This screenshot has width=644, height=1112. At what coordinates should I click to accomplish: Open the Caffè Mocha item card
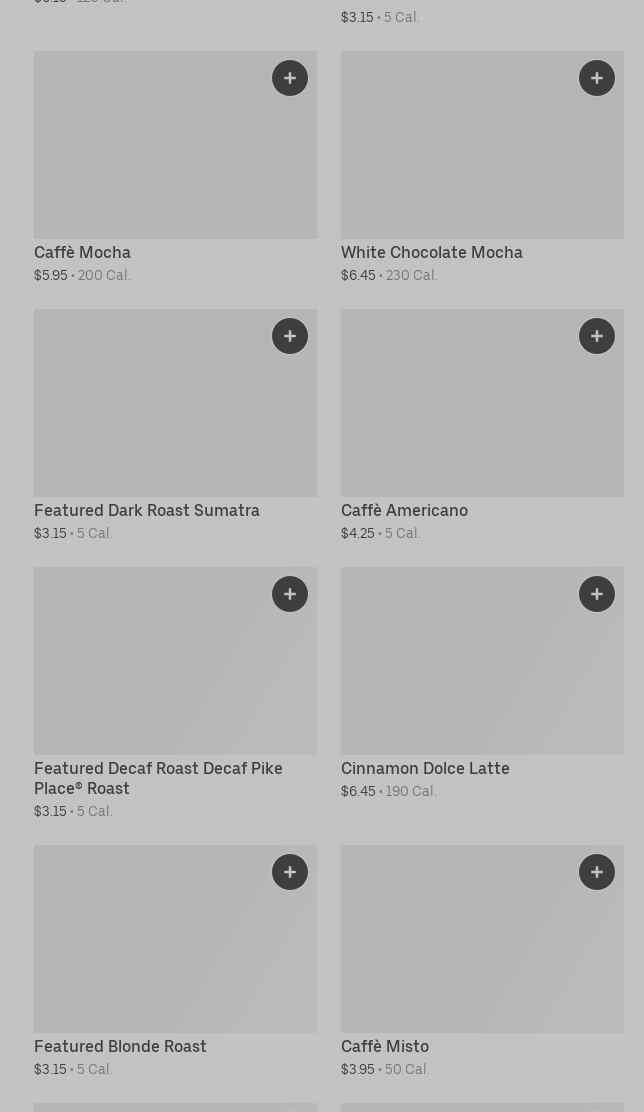point(175,167)
